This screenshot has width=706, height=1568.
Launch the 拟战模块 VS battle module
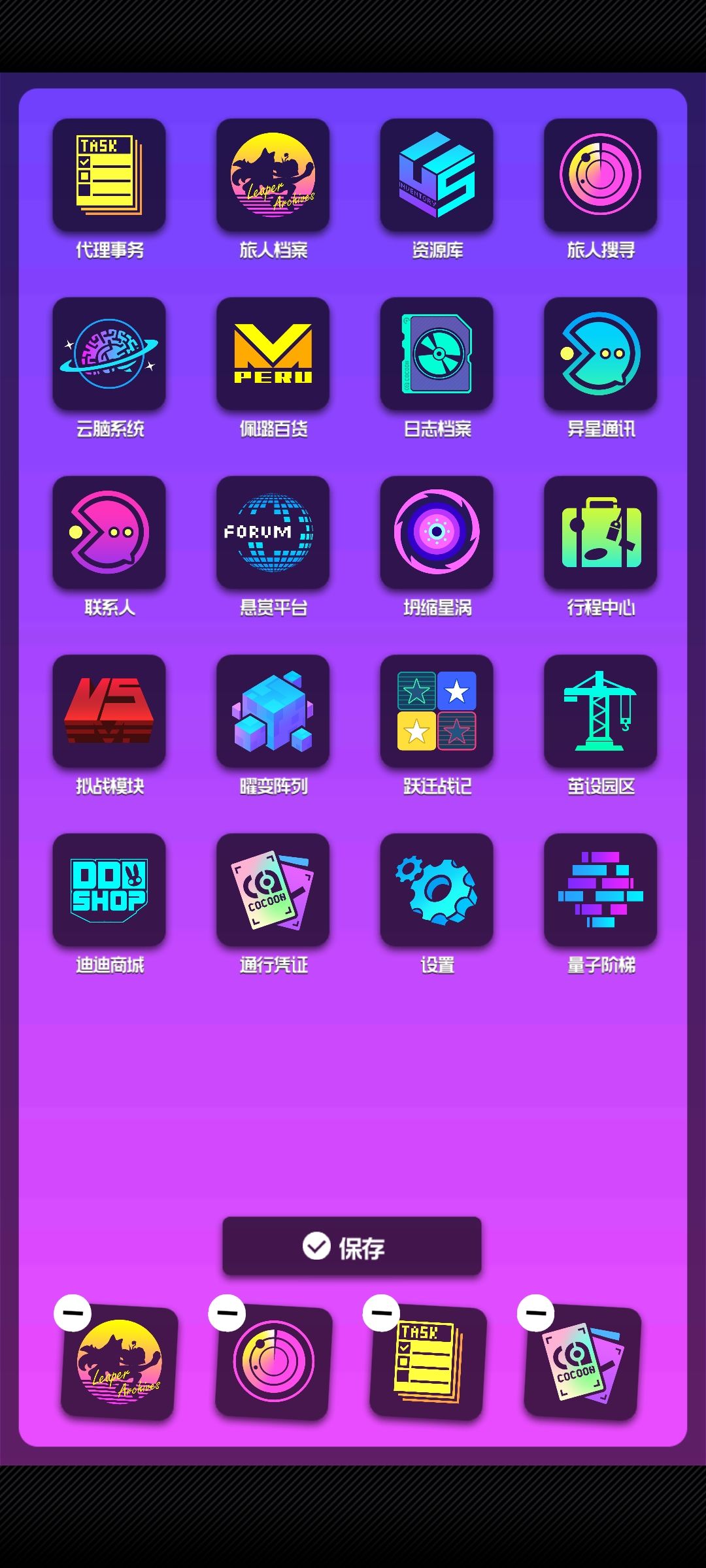109,712
